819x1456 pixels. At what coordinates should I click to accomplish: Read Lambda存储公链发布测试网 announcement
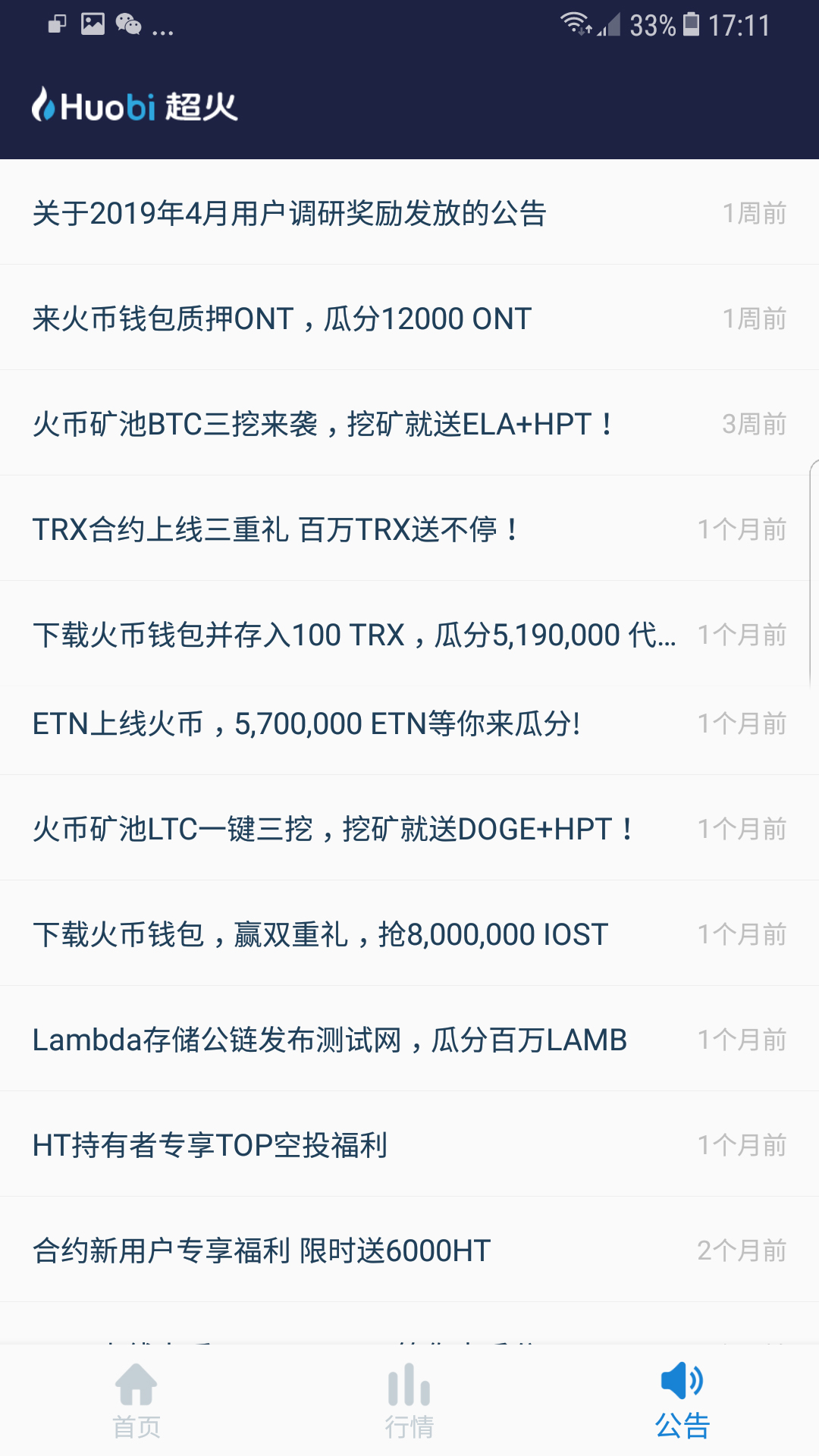(x=330, y=1040)
